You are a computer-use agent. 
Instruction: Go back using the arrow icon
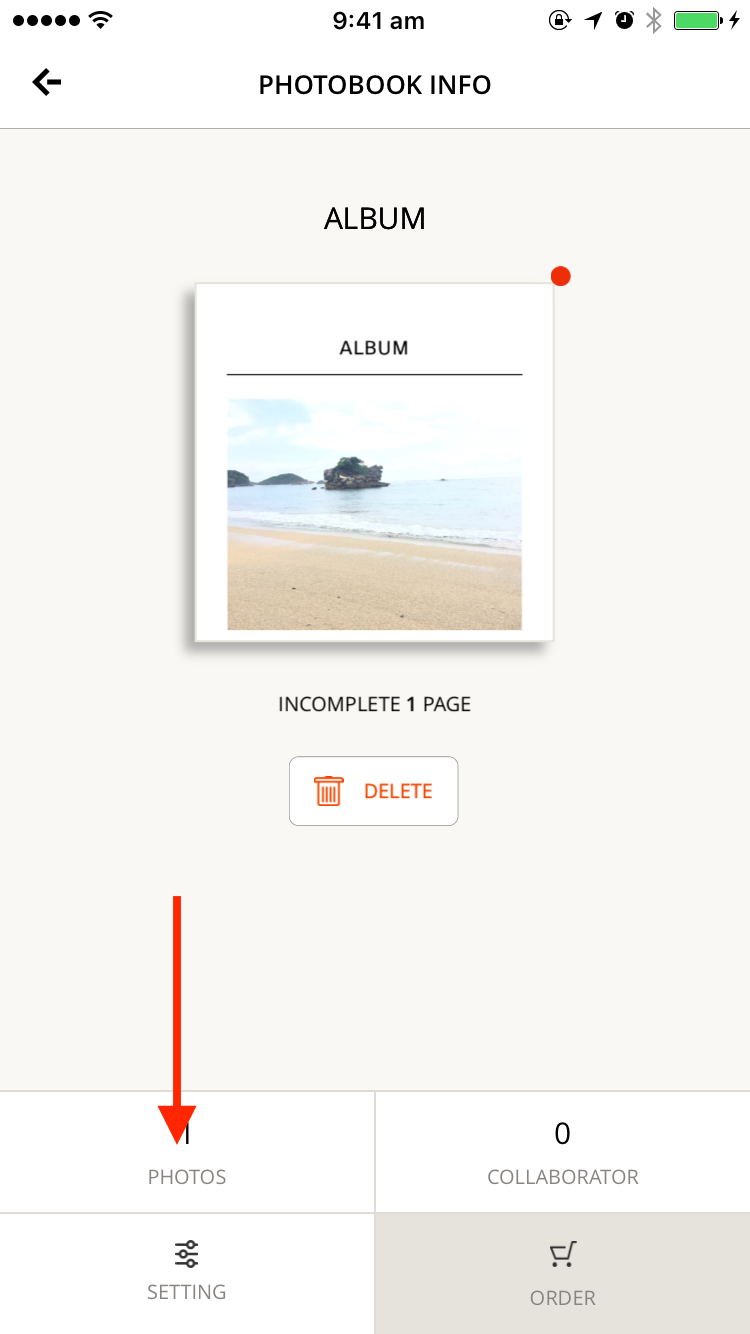pos(47,83)
